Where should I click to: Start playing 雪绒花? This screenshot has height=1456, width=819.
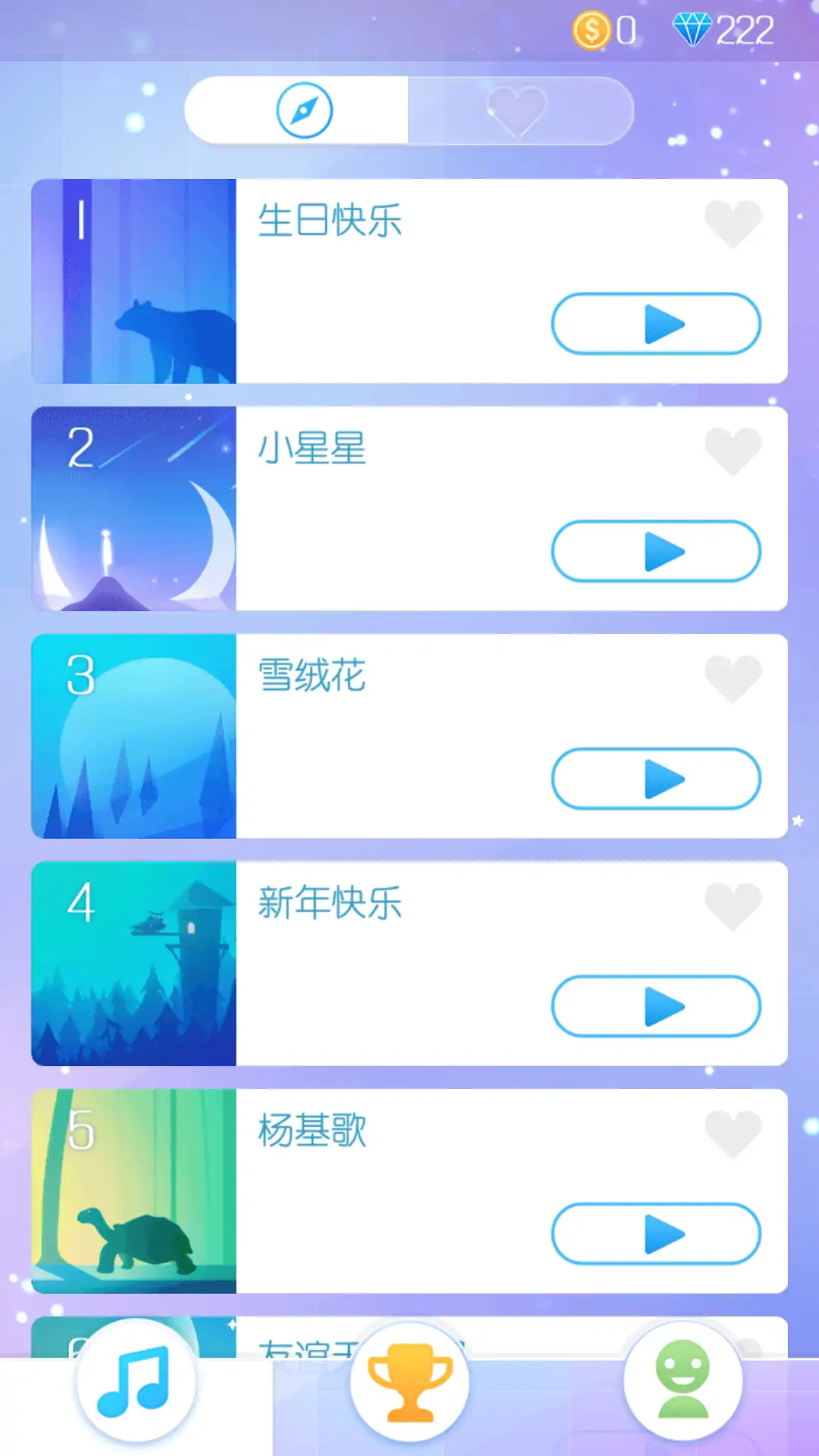coord(656,779)
